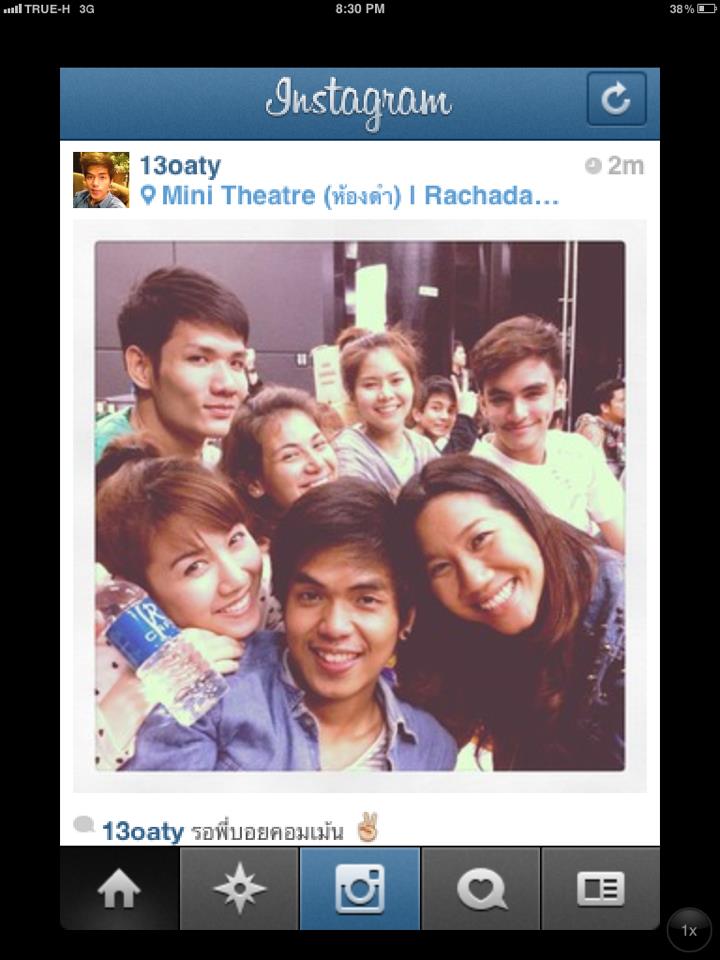This screenshot has width=720, height=960.
Task: Open the camera tab
Action: 360,889
